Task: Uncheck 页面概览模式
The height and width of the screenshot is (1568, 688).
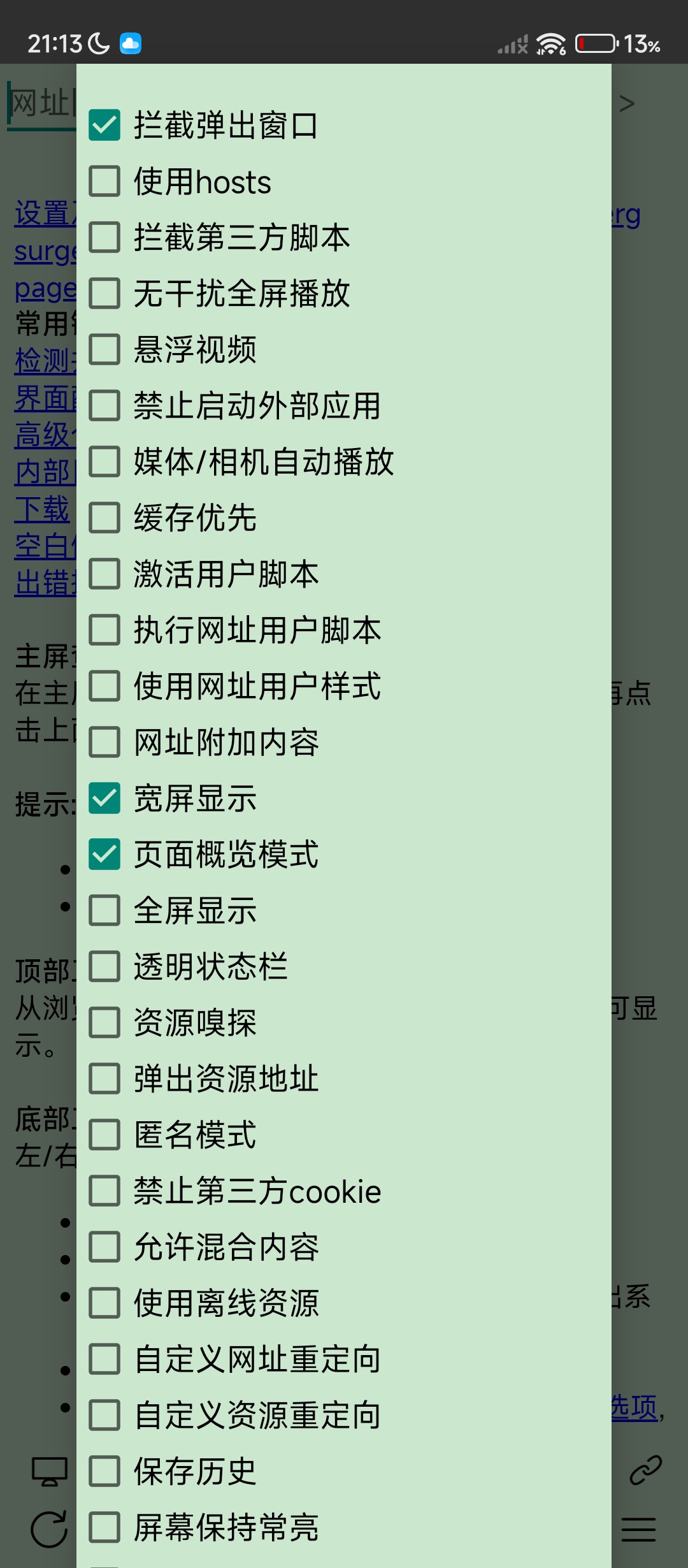Action: click(x=104, y=854)
